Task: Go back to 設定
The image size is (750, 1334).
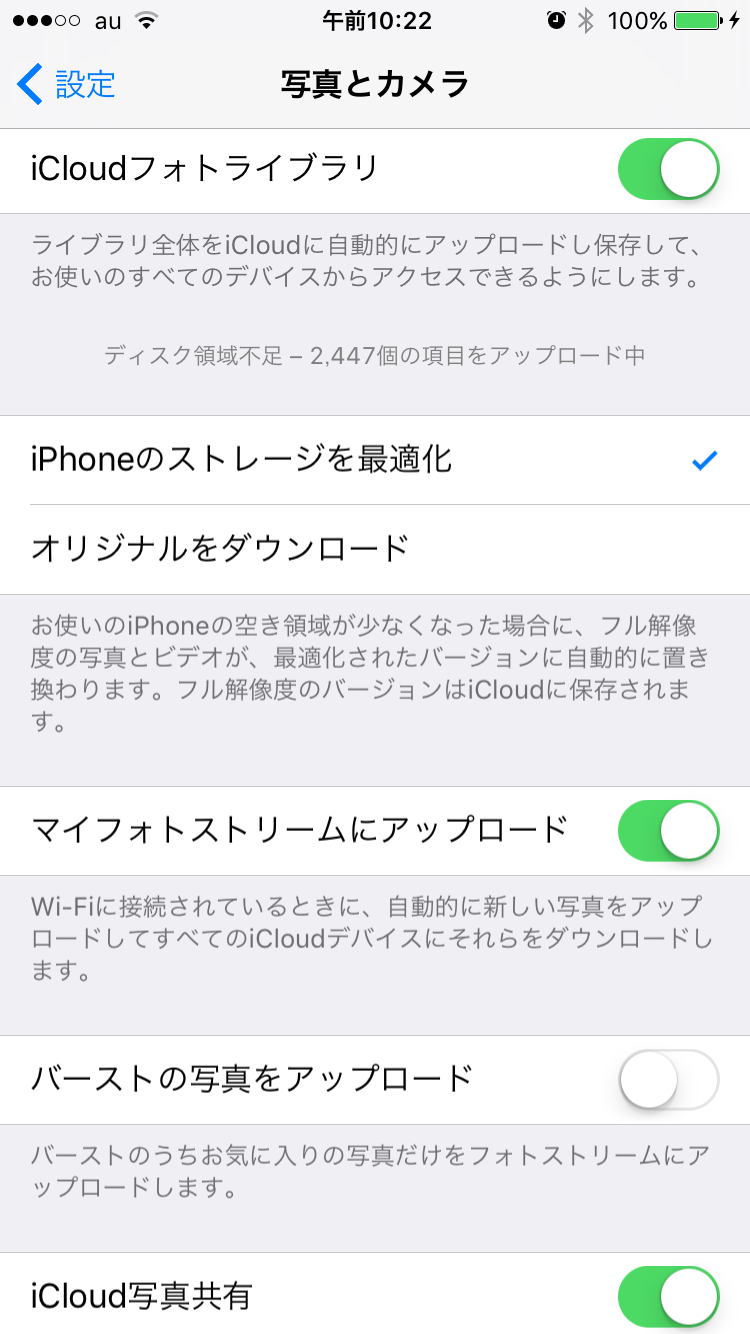Action: point(66,85)
